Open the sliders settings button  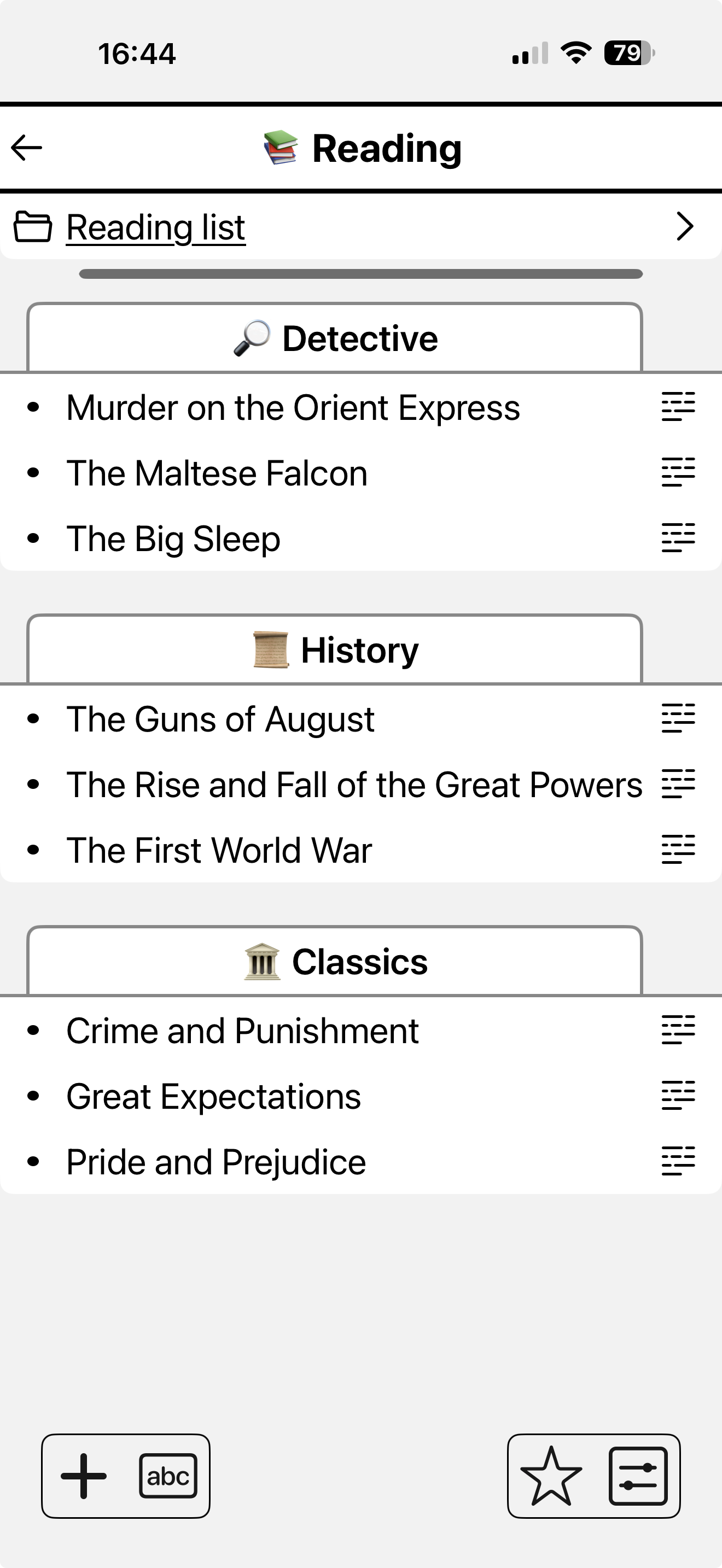638,1476
